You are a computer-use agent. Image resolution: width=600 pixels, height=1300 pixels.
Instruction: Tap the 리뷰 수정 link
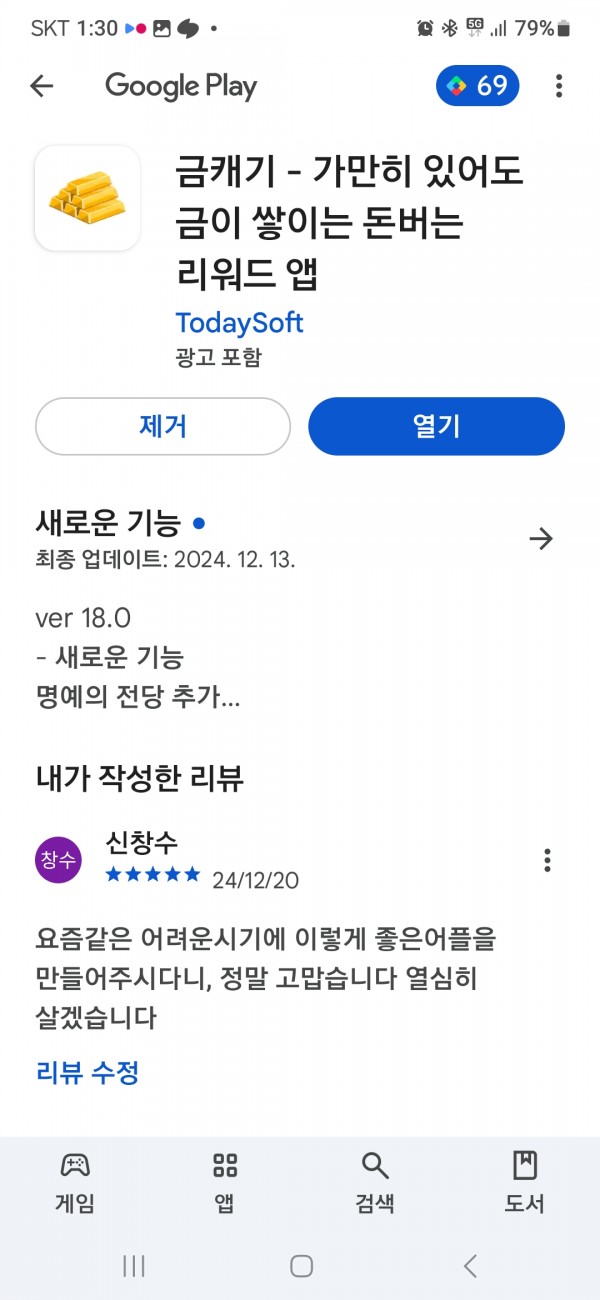click(x=87, y=1074)
